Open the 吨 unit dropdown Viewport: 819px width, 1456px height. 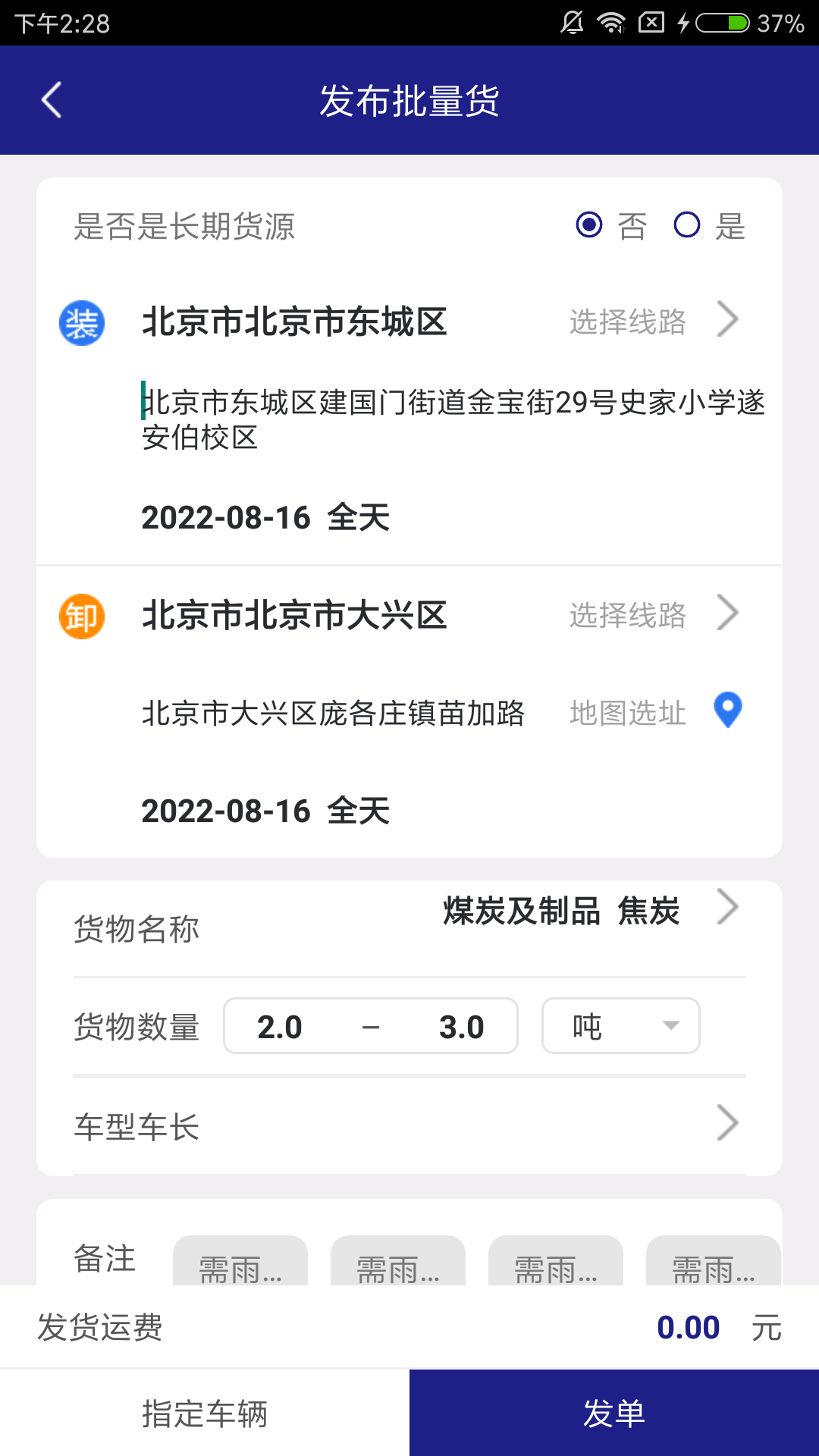click(x=620, y=1025)
